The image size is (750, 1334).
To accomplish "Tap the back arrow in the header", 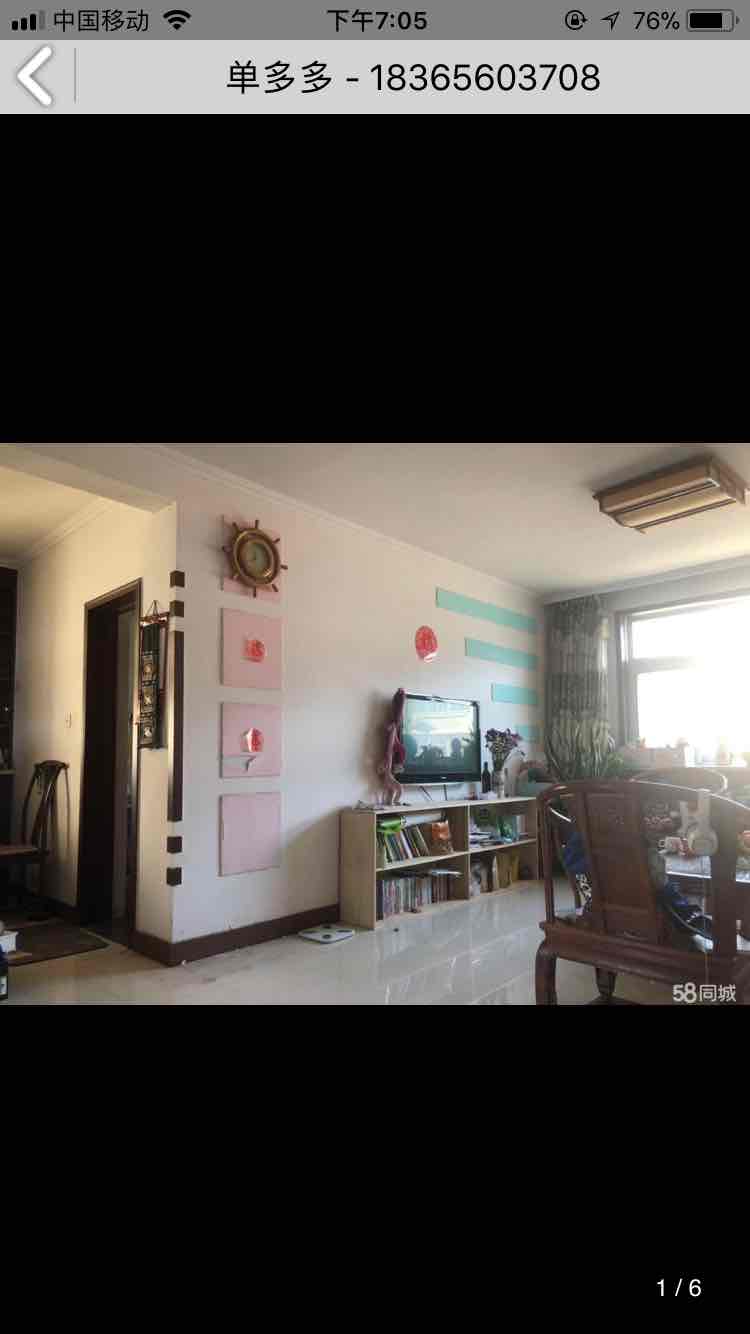I will 36,77.
